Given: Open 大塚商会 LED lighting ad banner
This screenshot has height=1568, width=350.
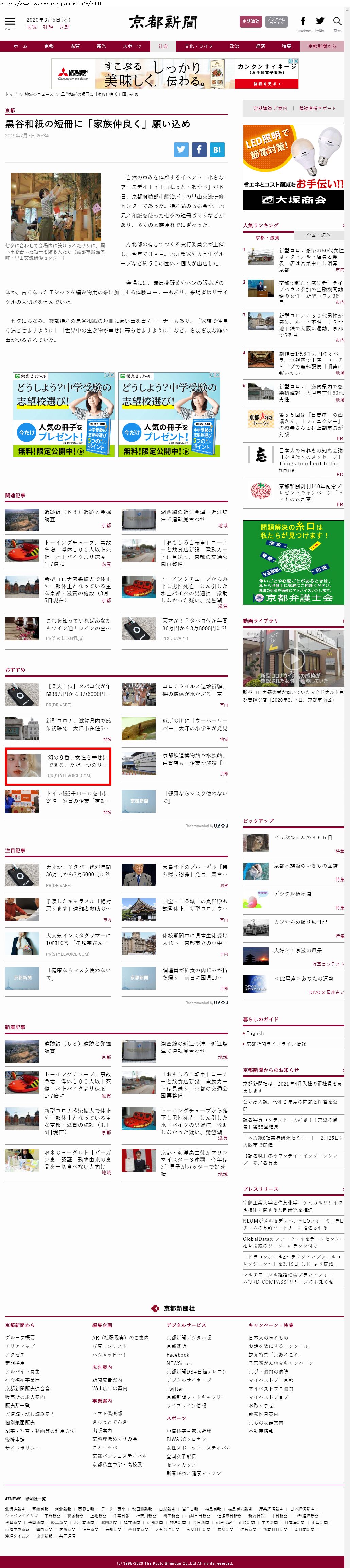Looking at the screenshot, I should click(293, 167).
